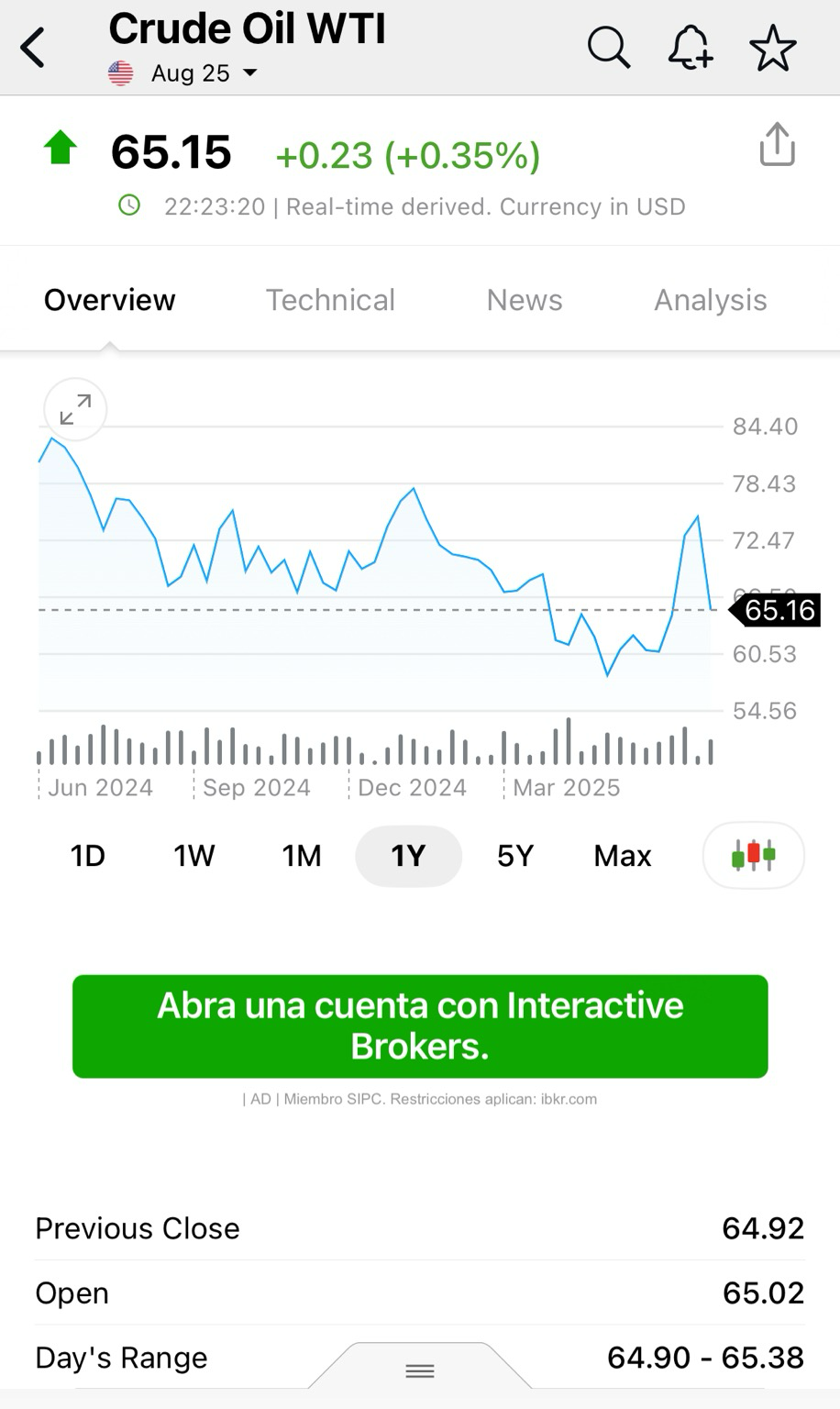
Task: Open the search magnifier icon
Action: coord(609,48)
